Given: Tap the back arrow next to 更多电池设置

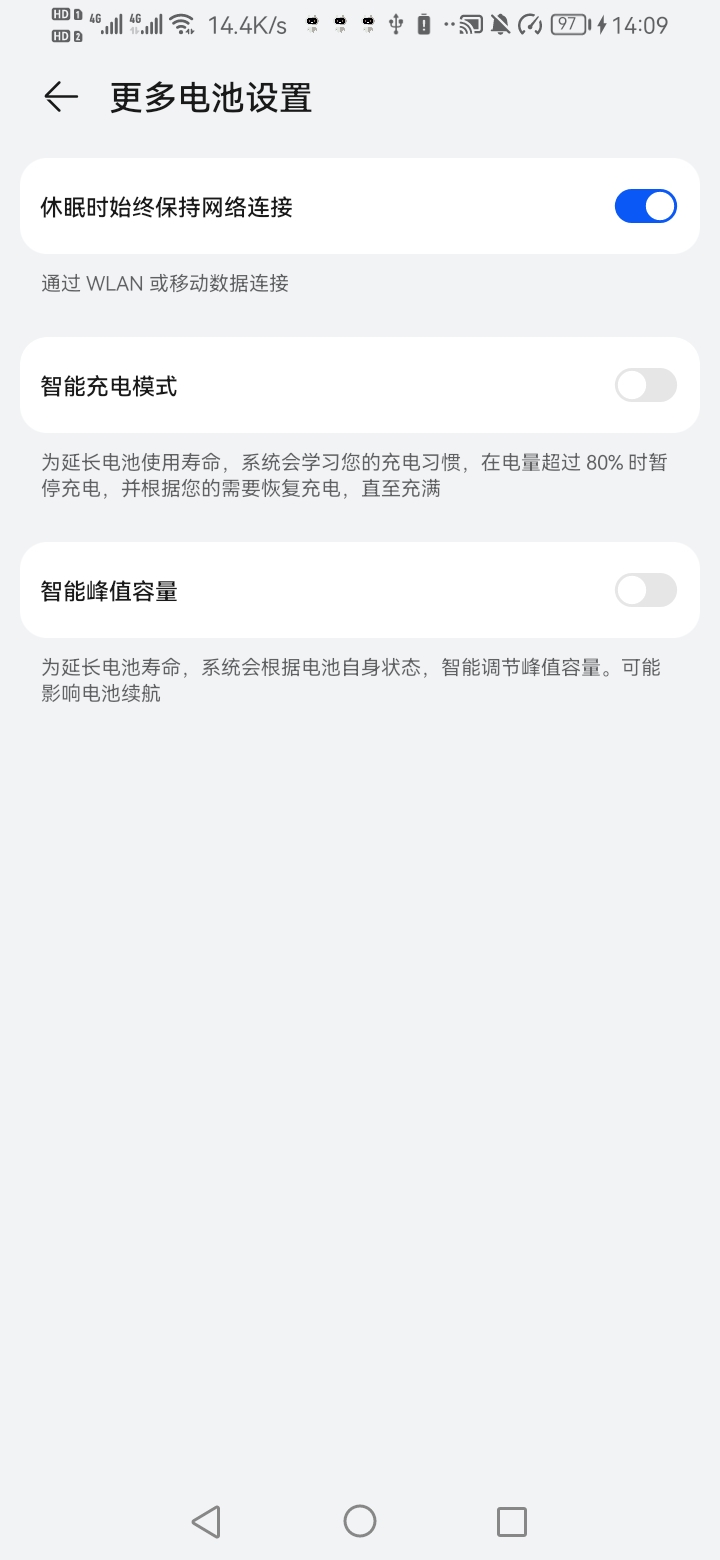Looking at the screenshot, I should pos(60,97).
